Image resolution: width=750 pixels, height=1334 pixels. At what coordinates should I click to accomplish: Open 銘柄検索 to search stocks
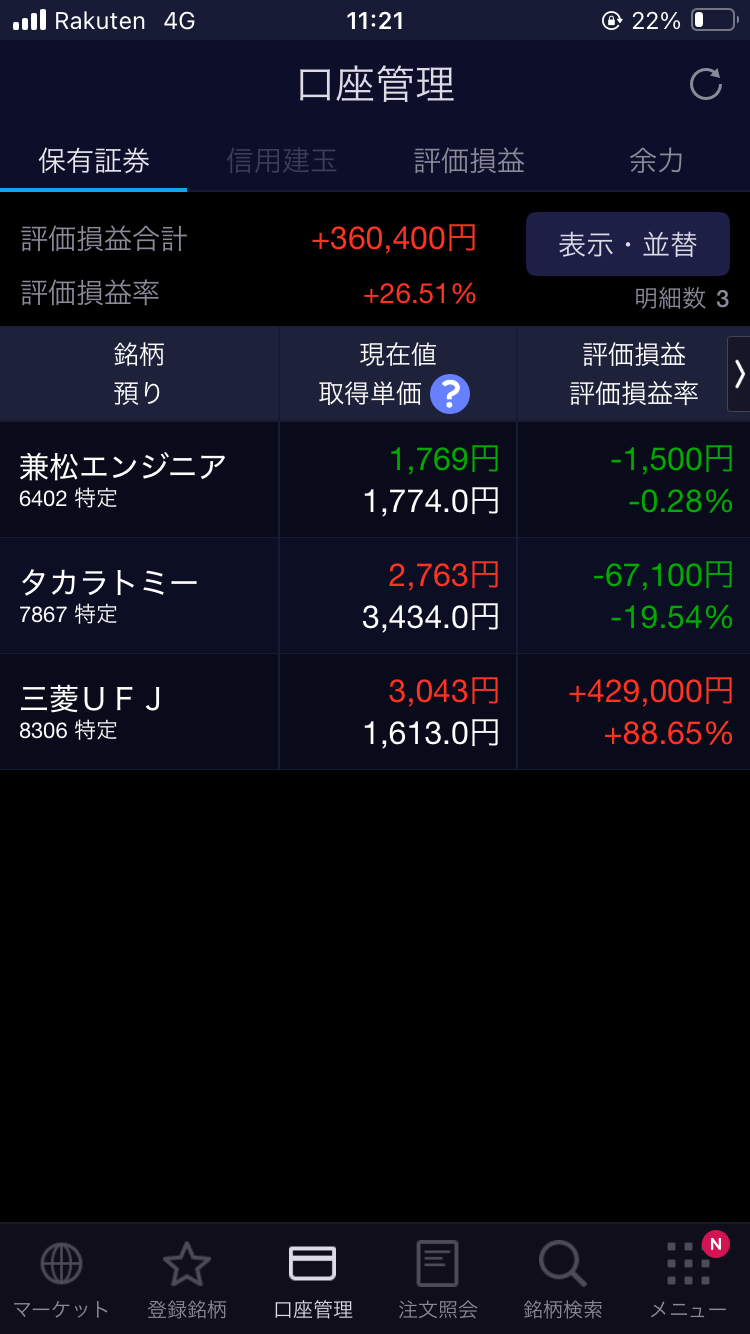click(562, 1279)
